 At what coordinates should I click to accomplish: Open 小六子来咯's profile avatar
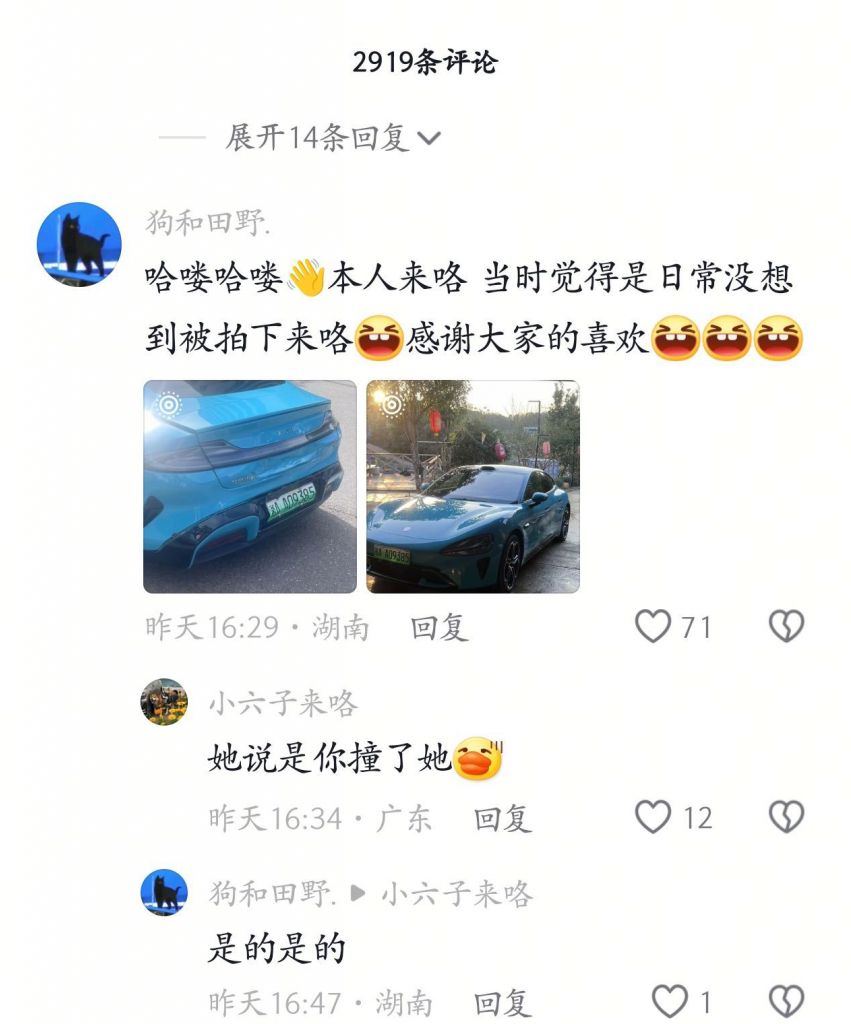click(164, 701)
